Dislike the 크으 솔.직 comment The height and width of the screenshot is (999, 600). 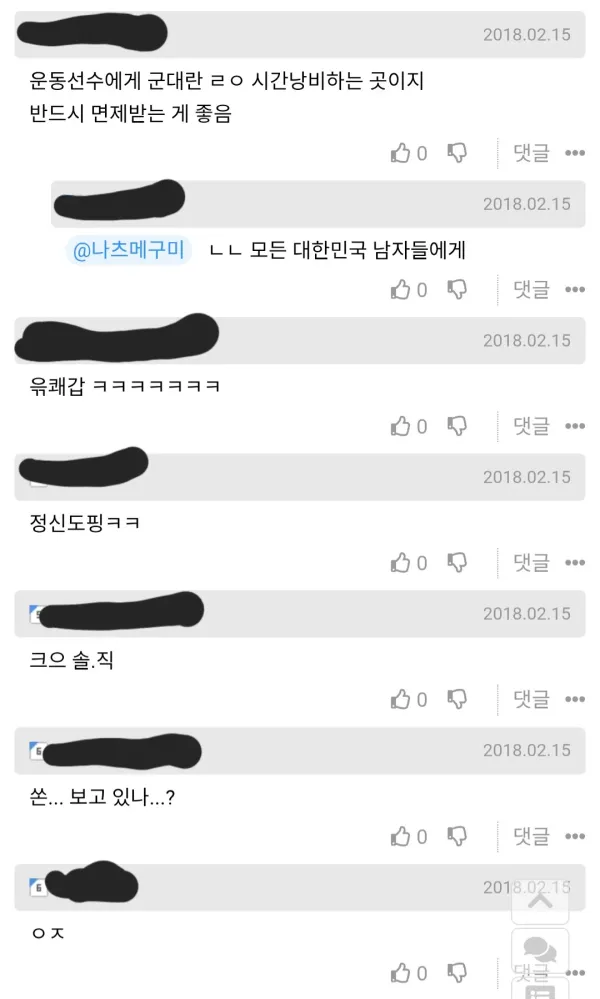pyautogui.click(x=457, y=700)
